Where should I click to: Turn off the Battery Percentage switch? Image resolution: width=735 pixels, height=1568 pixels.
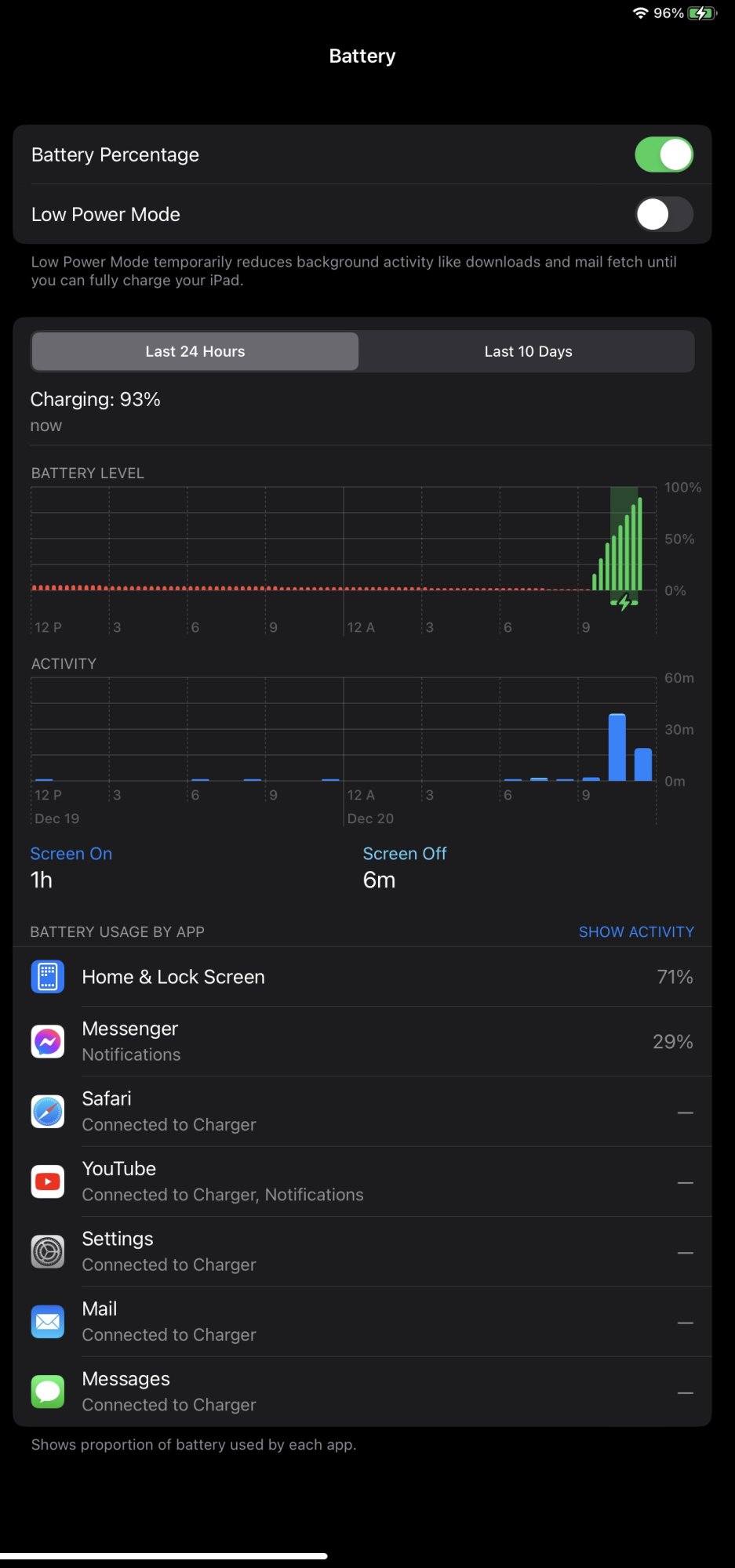click(x=664, y=154)
